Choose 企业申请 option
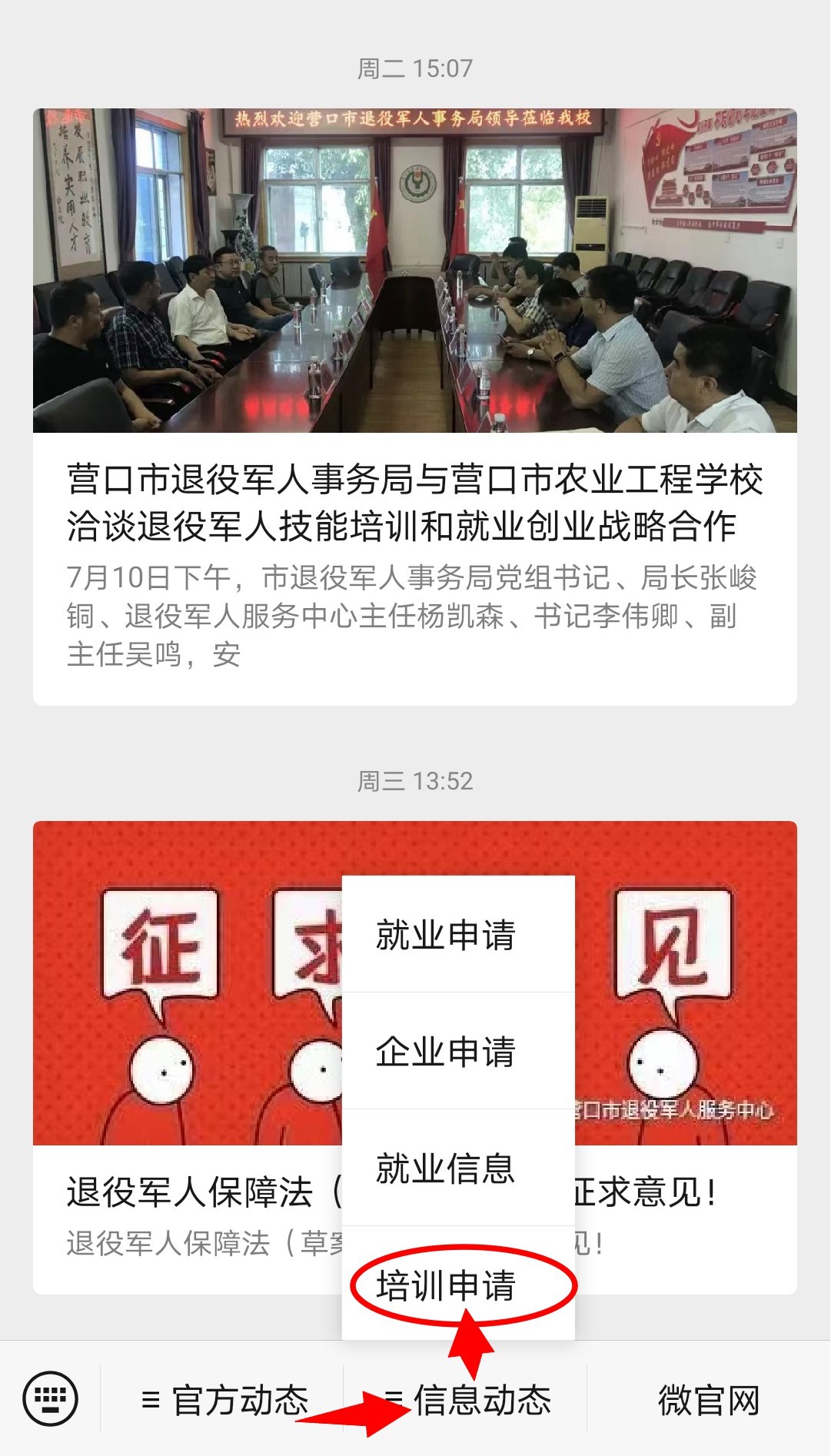The width and height of the screenshot is (831, 1456). [x=446, y=1052]
